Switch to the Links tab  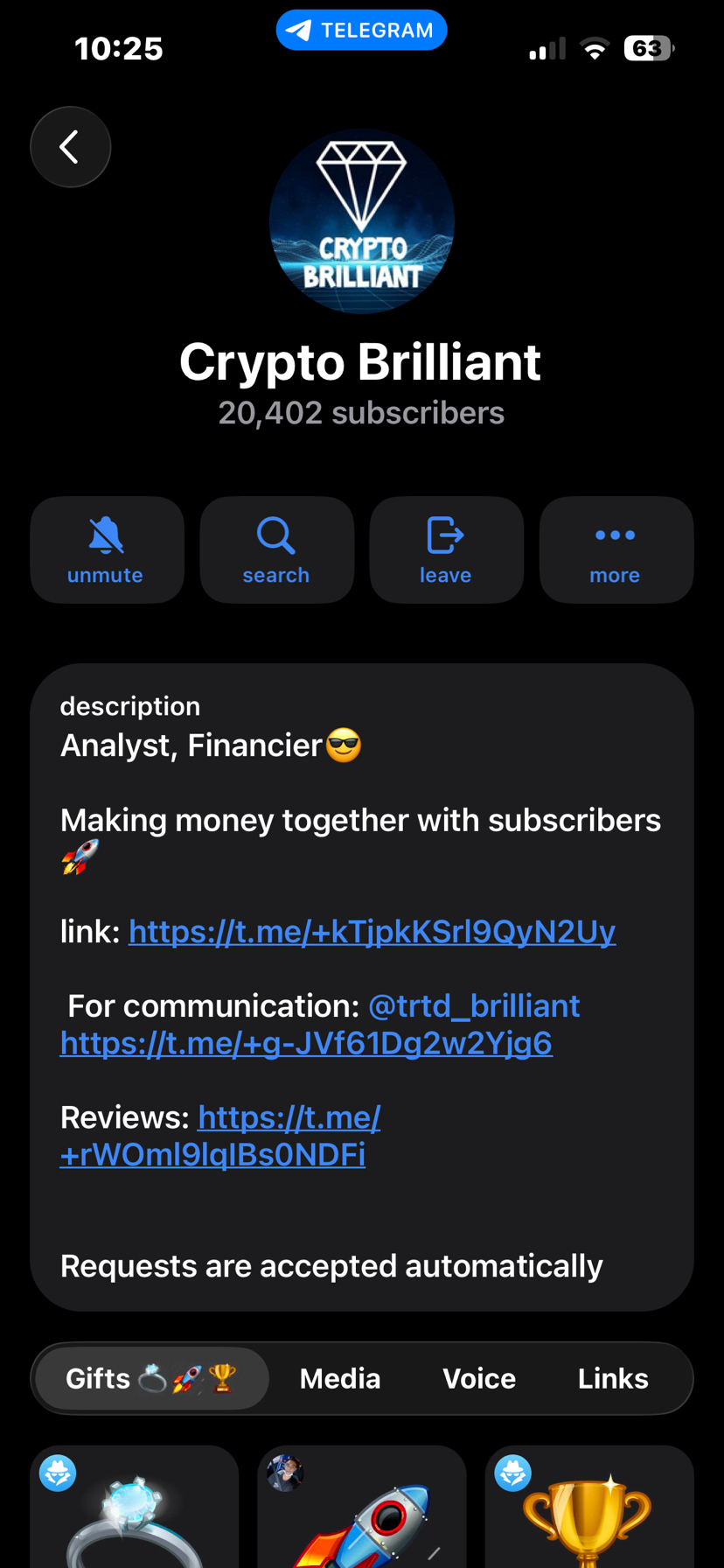pos(613,1379)
